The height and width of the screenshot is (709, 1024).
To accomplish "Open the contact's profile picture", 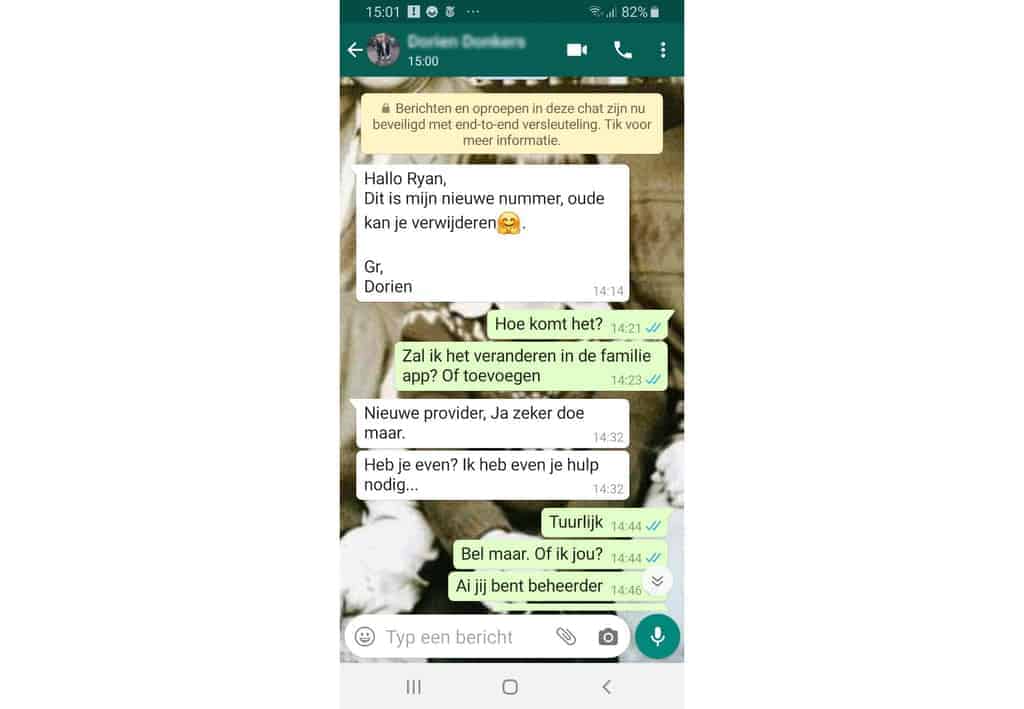I will tap(383, 50).
